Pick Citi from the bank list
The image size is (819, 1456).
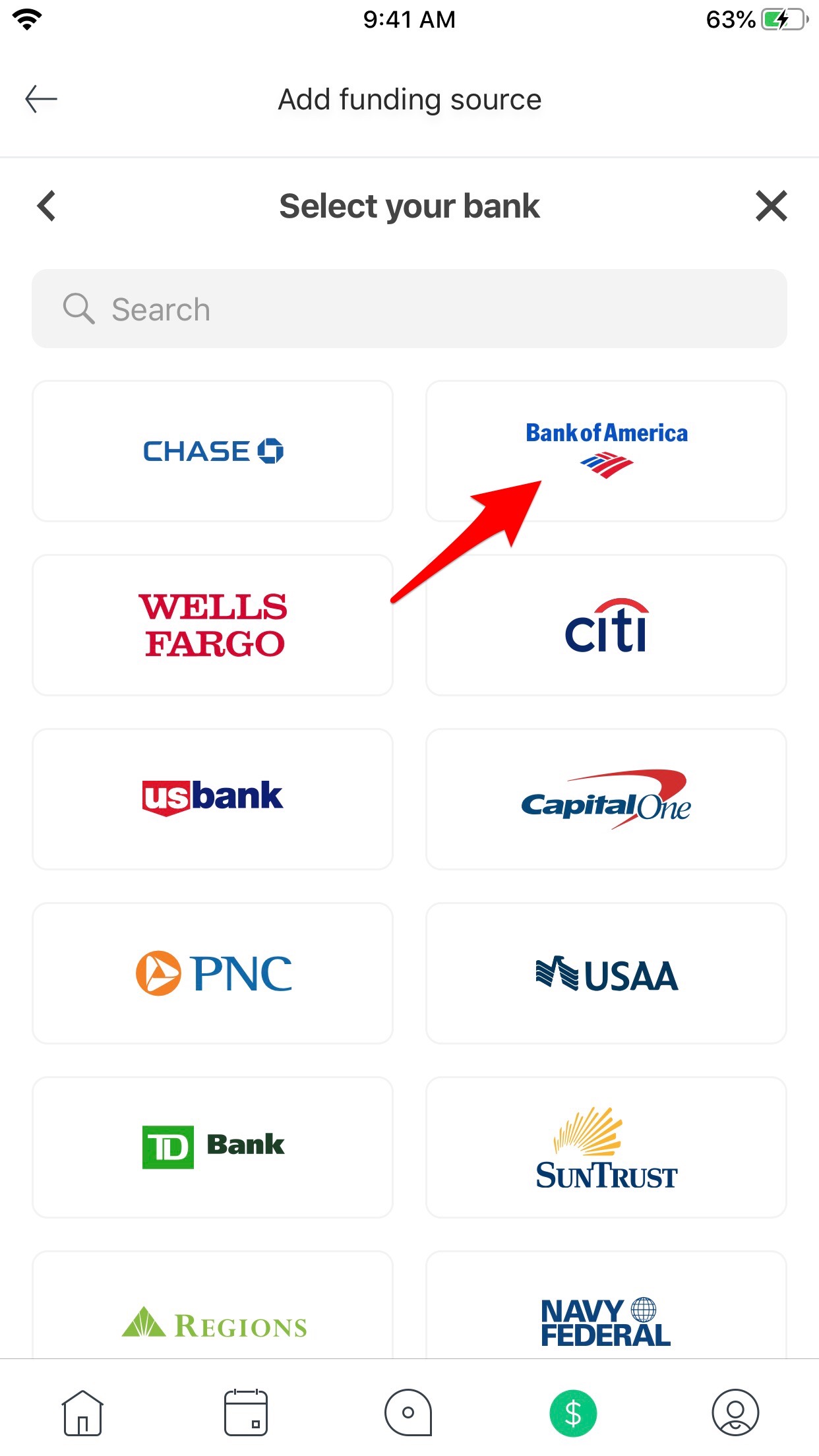(x=606, y=625)
